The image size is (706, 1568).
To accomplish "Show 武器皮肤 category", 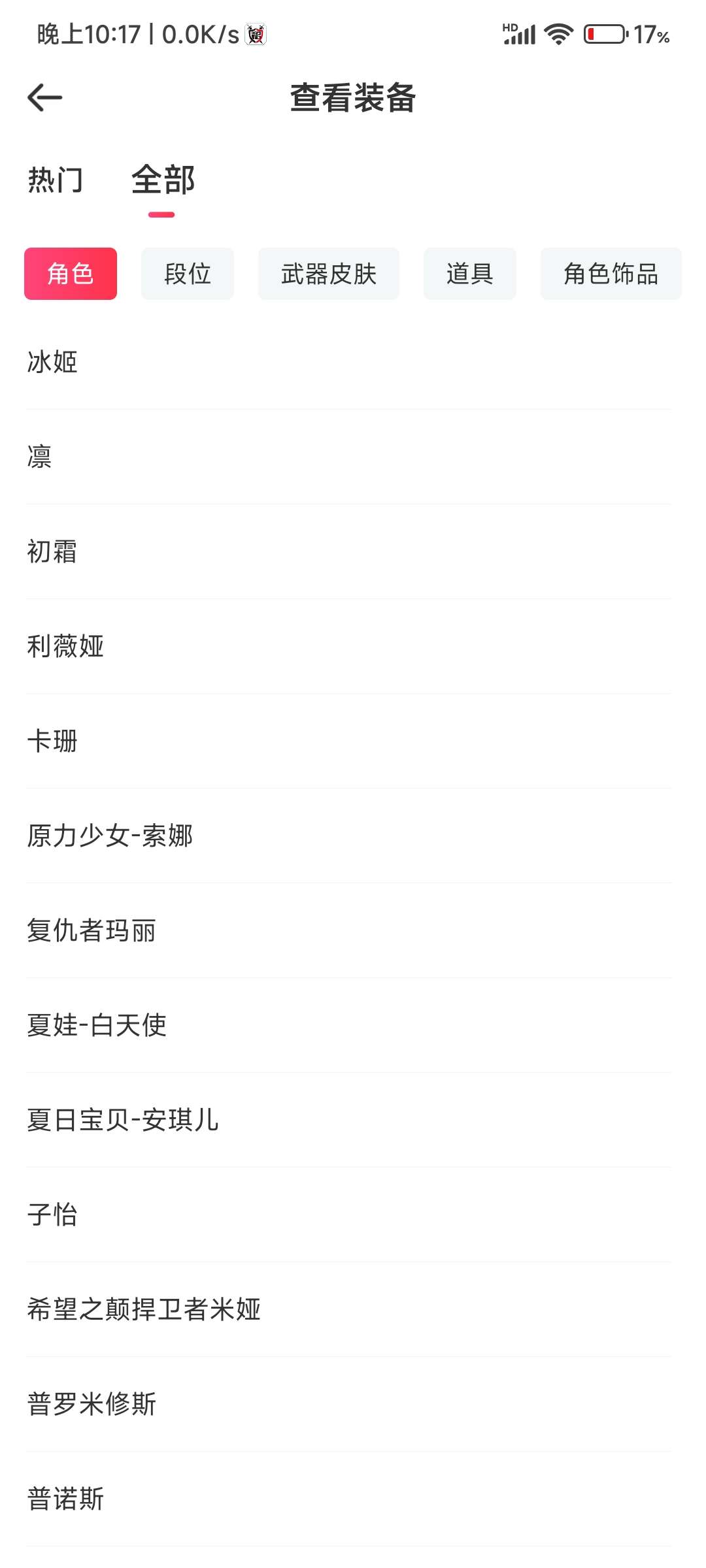I will [x=329, y=274].
